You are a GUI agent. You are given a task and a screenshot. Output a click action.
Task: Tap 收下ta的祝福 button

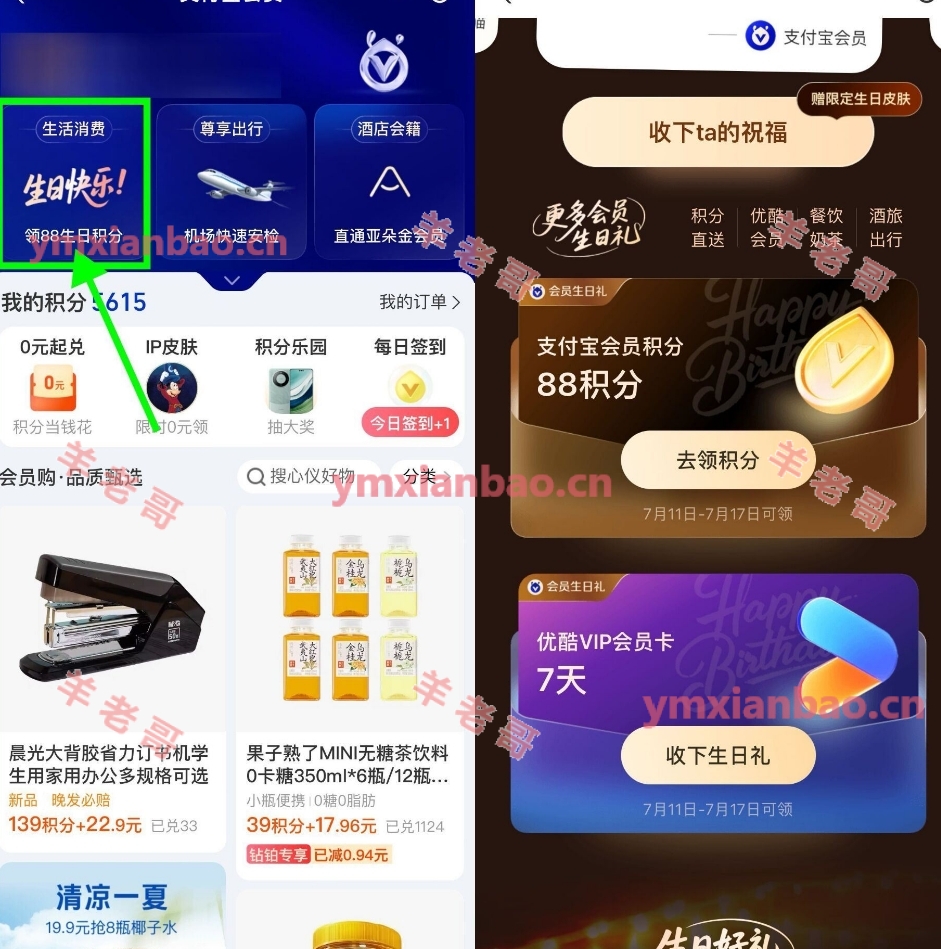[718, 132]
